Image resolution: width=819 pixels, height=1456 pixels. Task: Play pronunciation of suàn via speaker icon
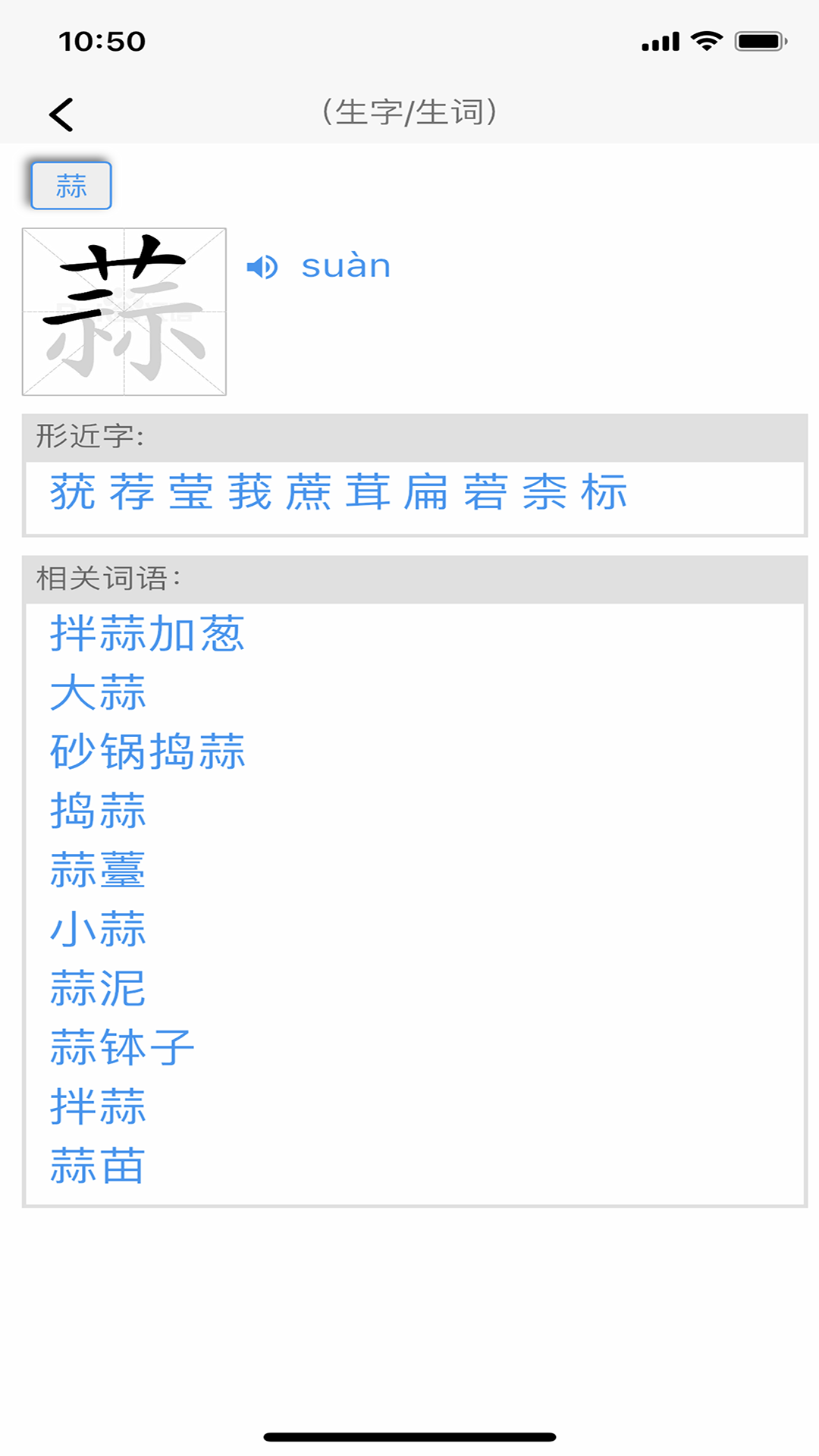click(262, 265)
